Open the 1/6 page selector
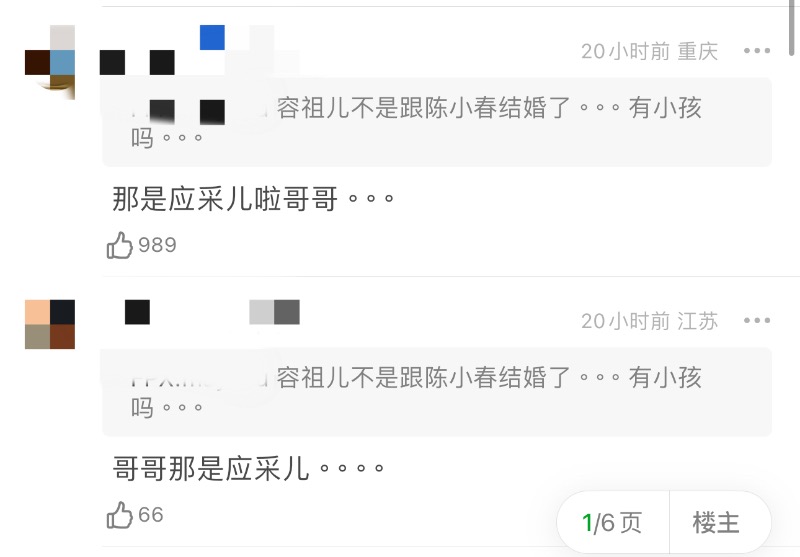This screenshot has height=557, width=800. (612, 522)
